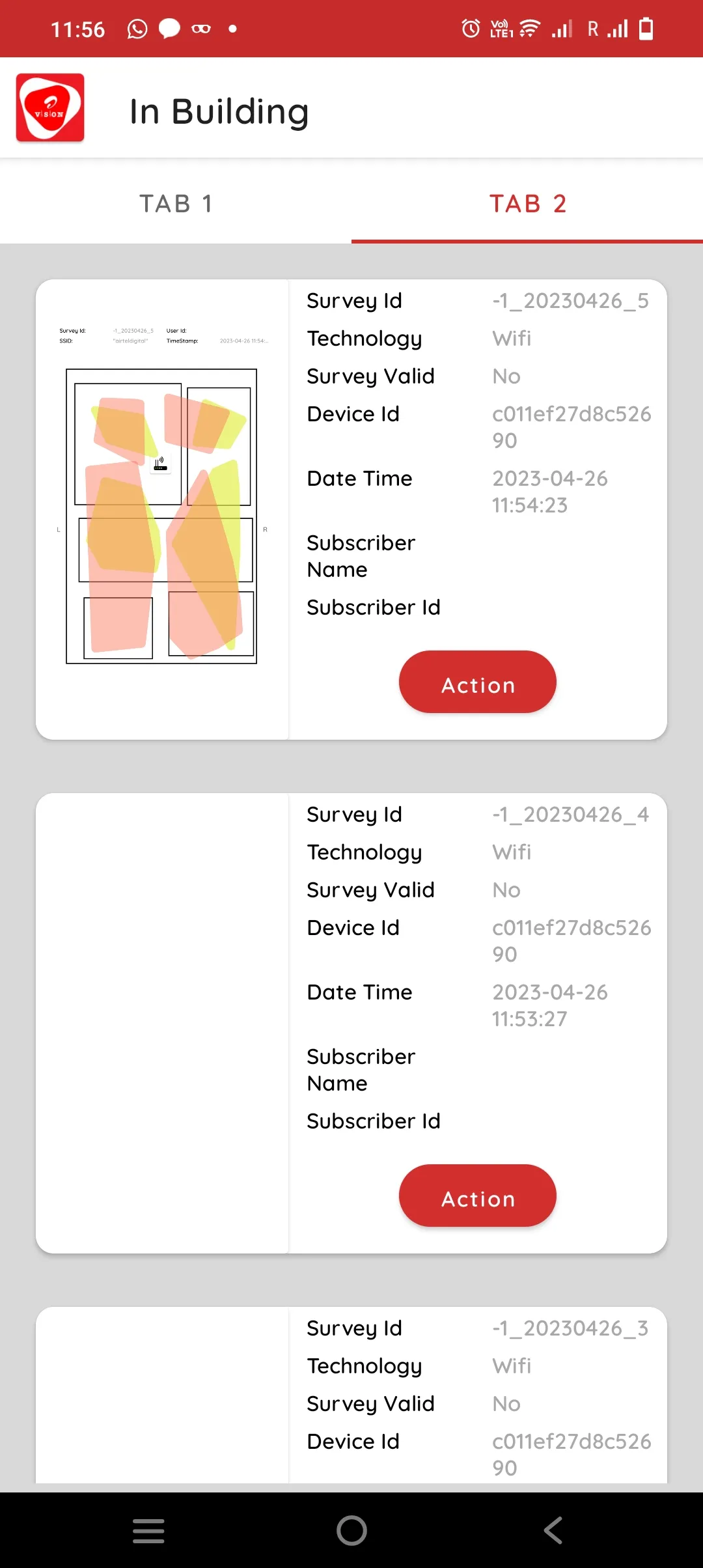Tap the battery status icon

[645, 28]
